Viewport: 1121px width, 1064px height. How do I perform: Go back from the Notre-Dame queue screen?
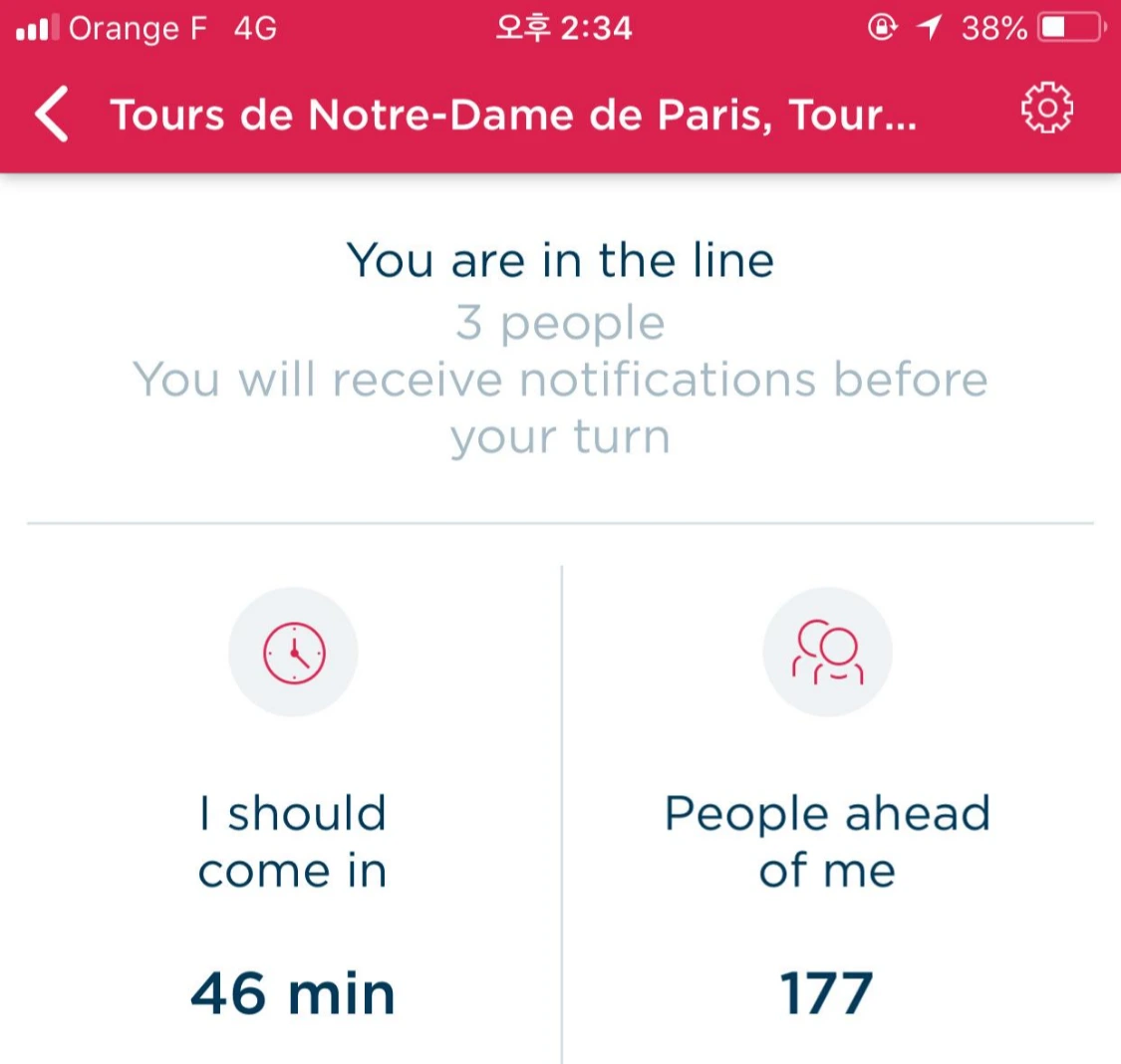(52, 115)
